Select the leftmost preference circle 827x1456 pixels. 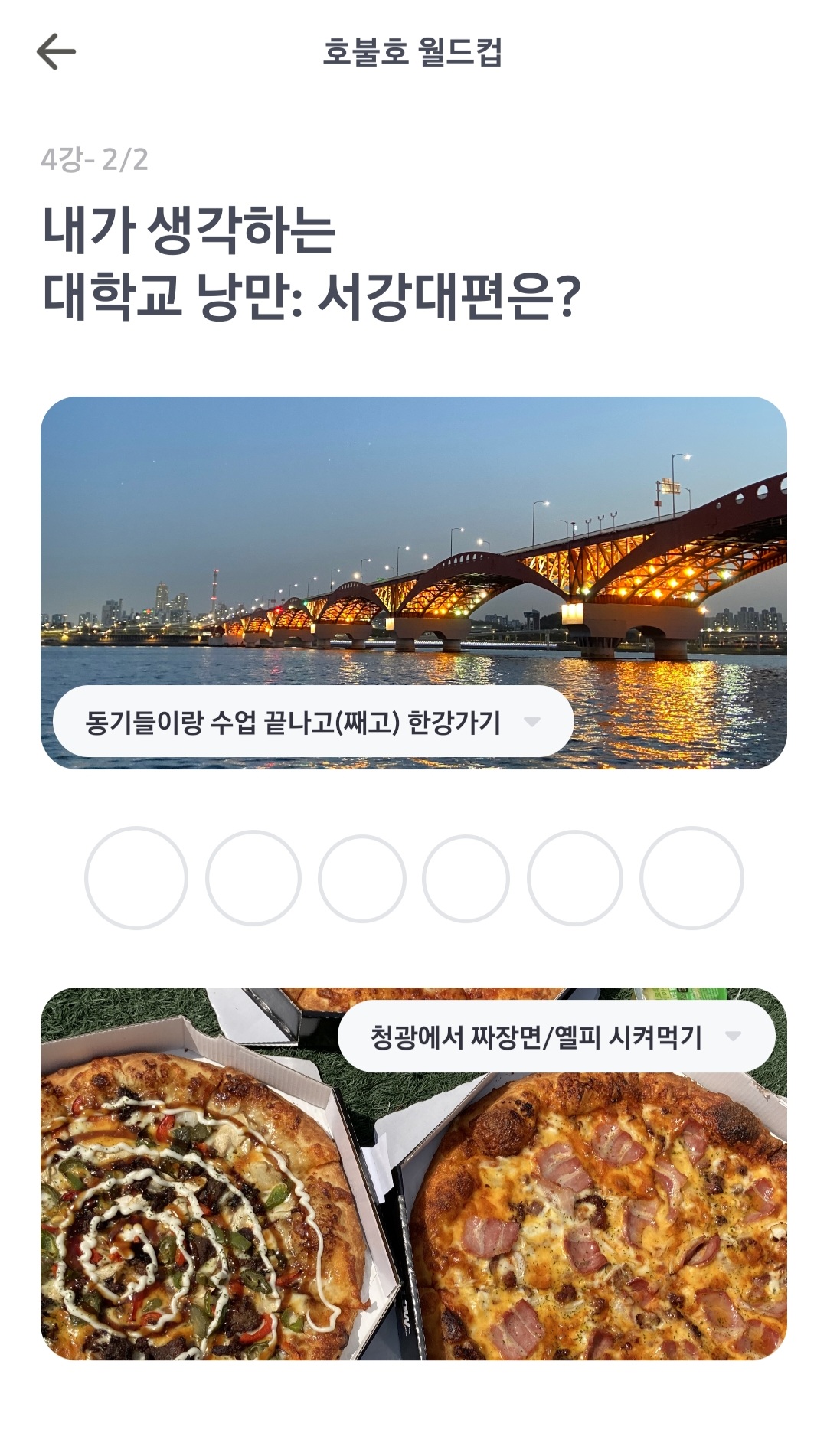[x=136, y=877]
